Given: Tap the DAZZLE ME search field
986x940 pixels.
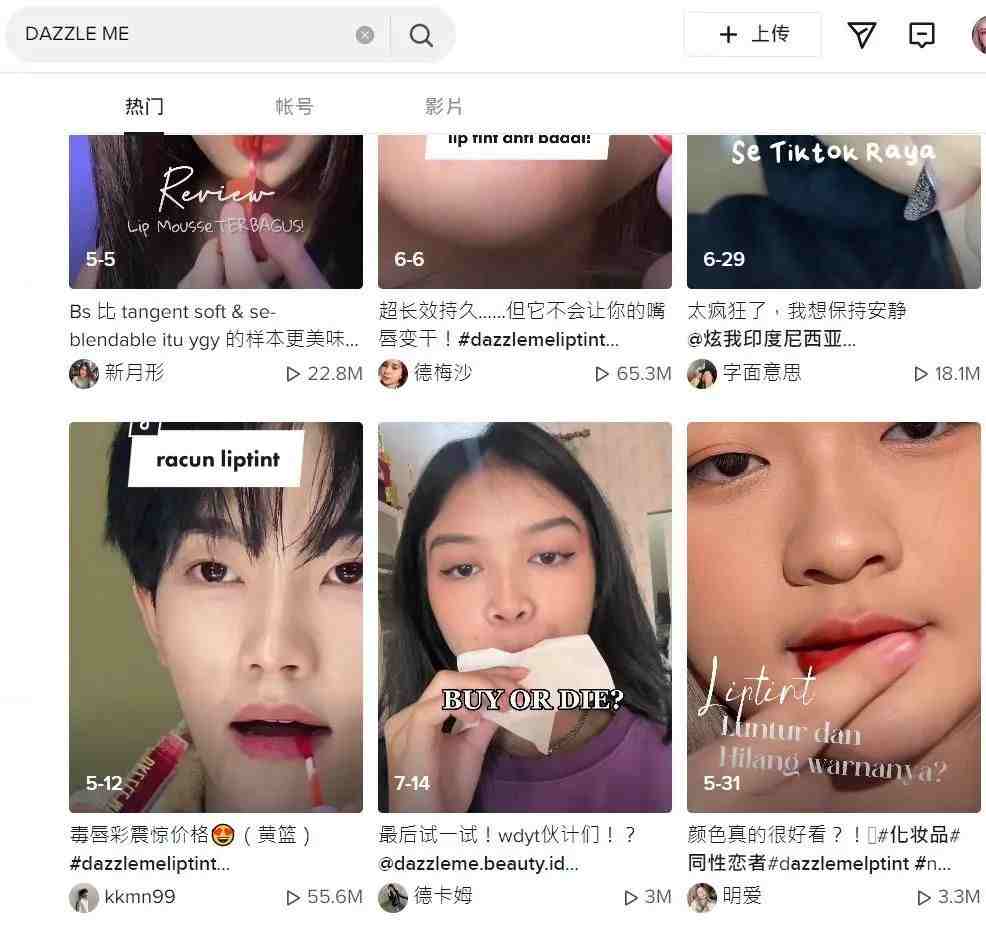Looking at the screenshot, I should click(x=180, y=34).
